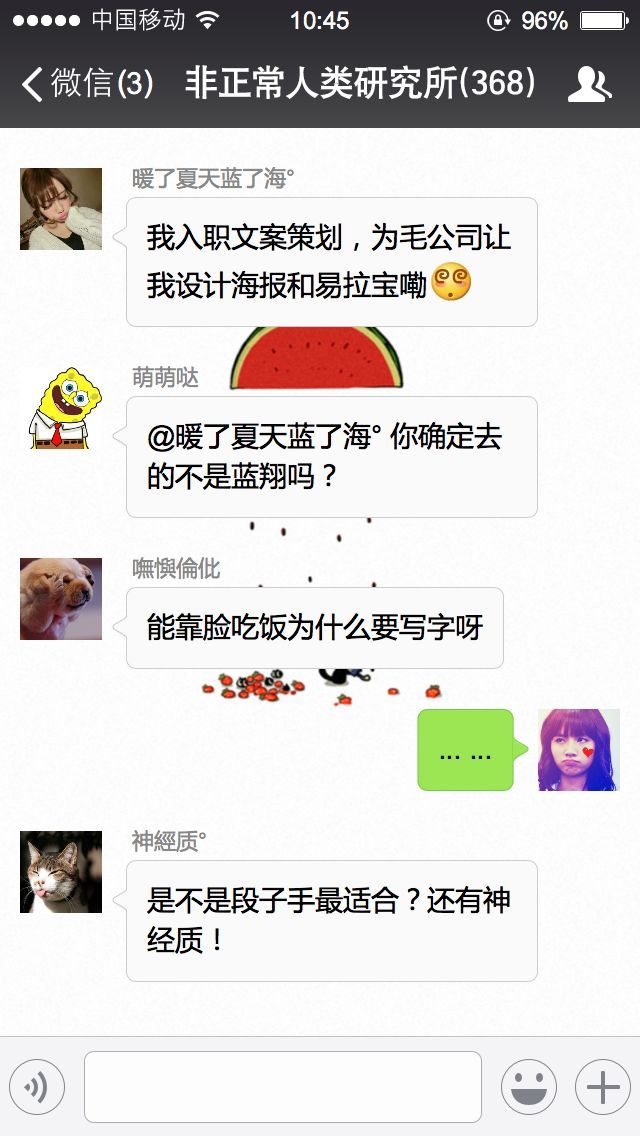This screenshot has width=640, height=1136.
Task: Focus the message text field
Action: tap(283, 1087)
